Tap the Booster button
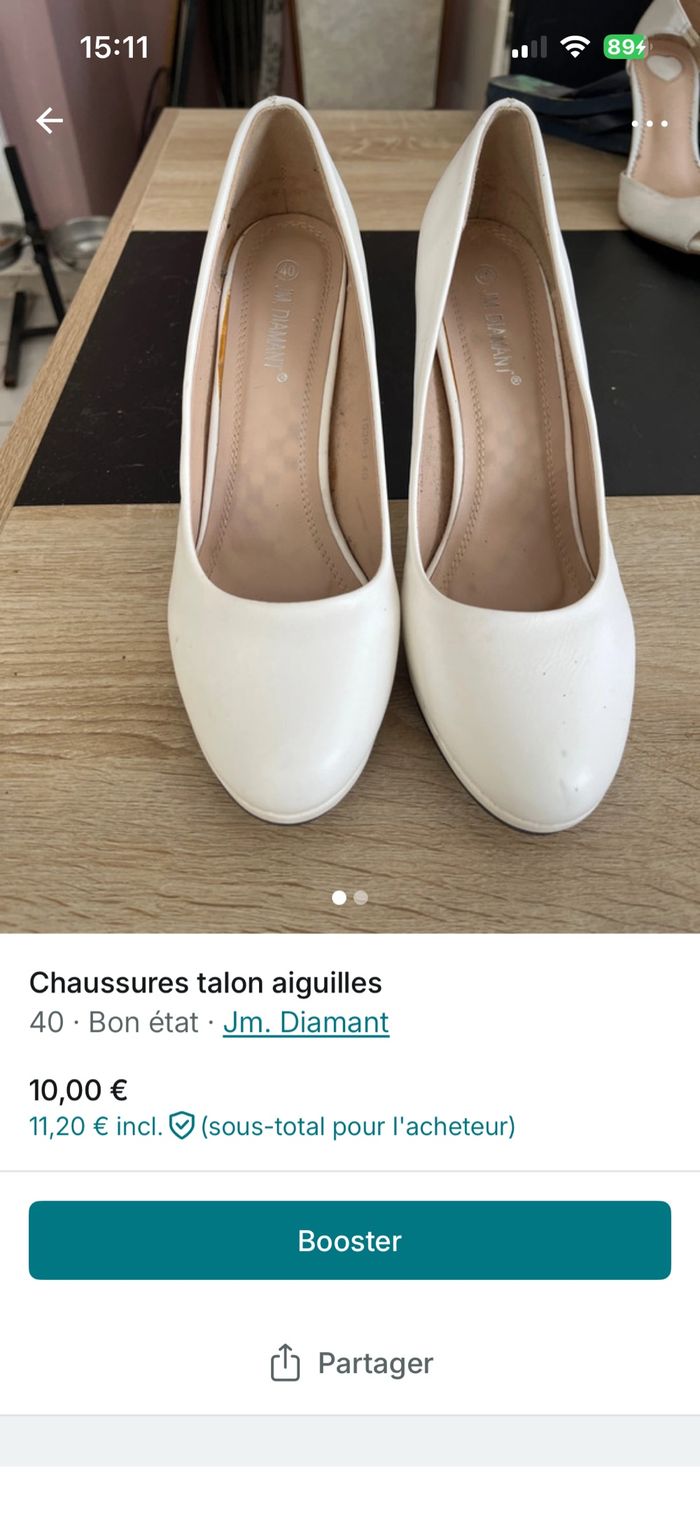 [x=350, y=1240]
